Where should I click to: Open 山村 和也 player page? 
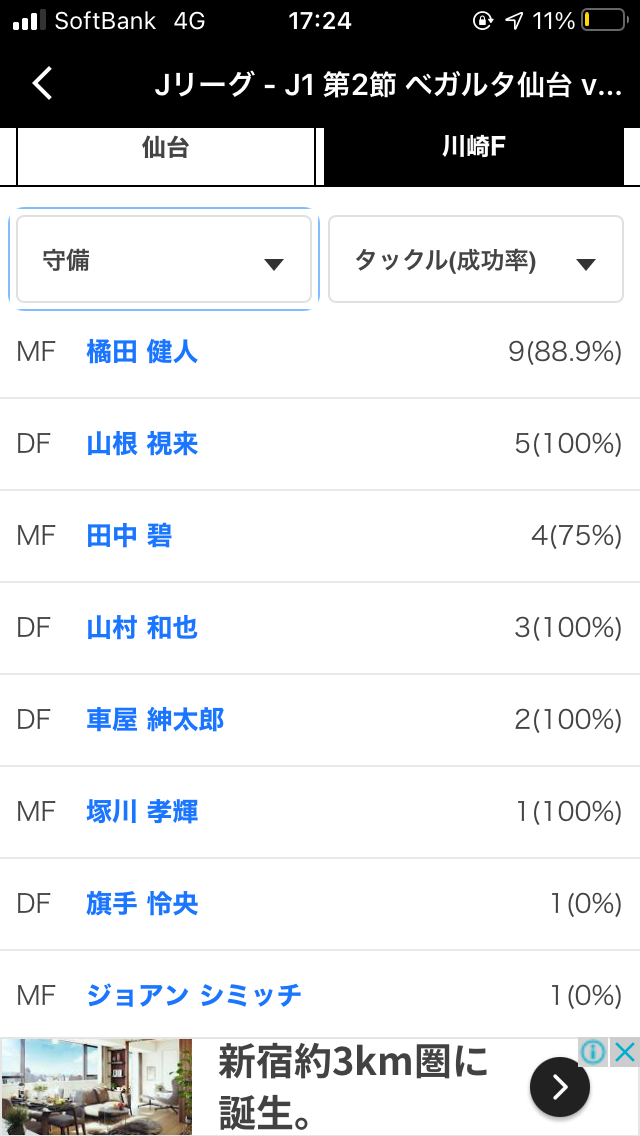tap(142, 628)
